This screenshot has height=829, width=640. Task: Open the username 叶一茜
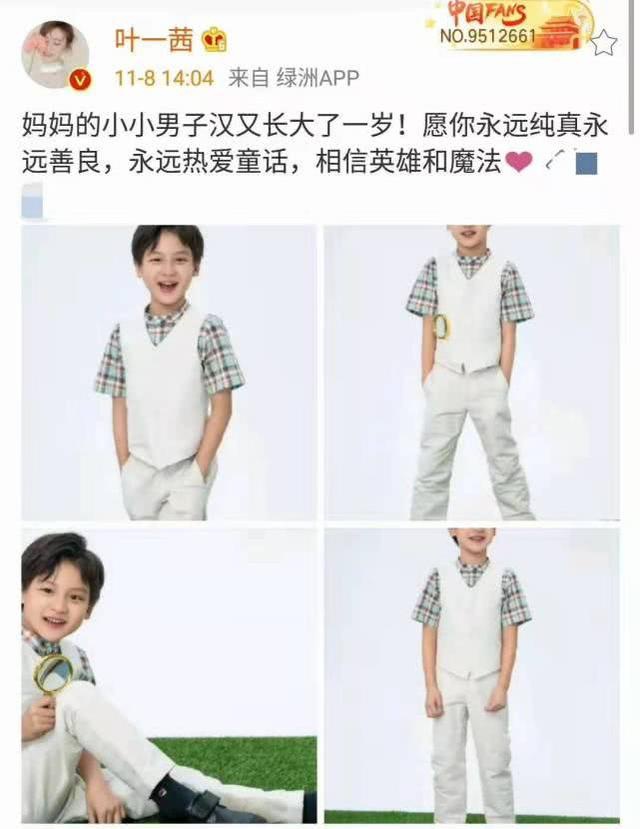pos(148,40)
